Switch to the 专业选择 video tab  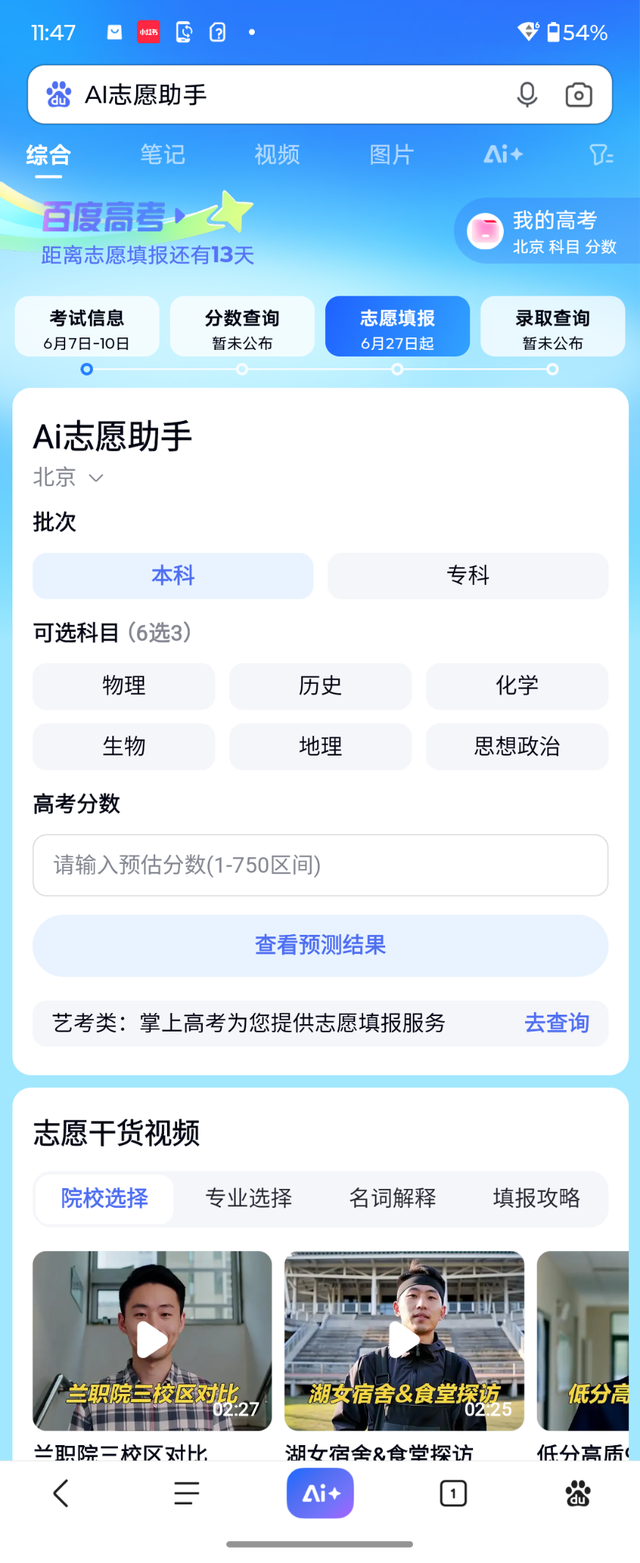pos(248,1198)
